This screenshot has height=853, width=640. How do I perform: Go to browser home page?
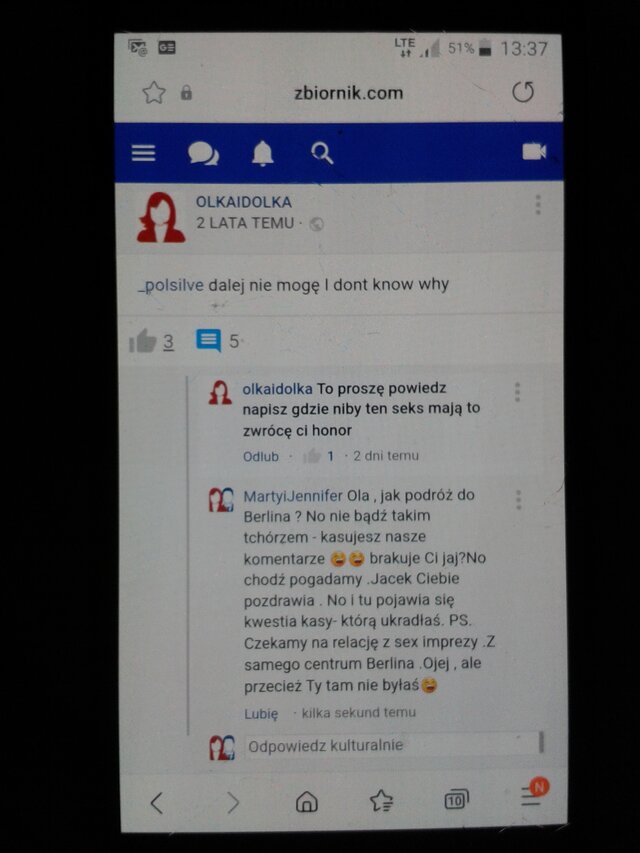(x=307, y=801)
